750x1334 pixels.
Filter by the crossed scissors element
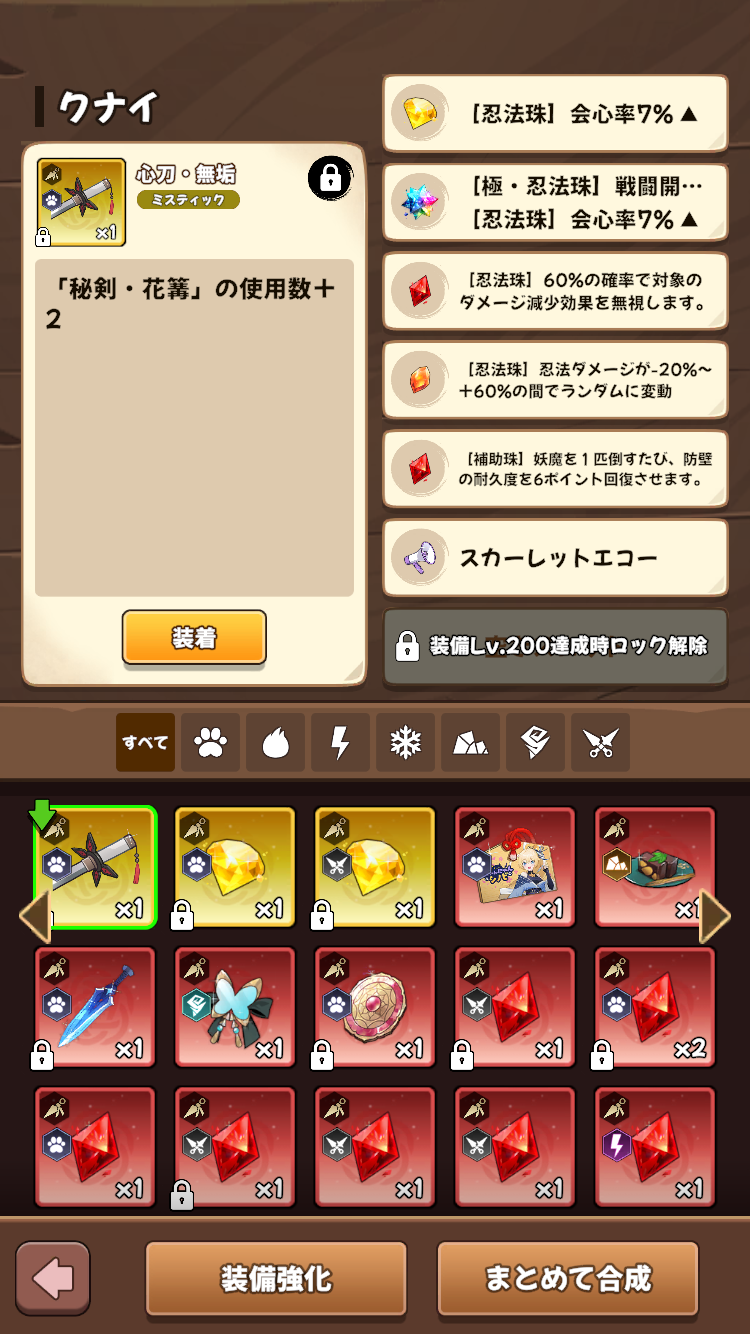[600, 742]
